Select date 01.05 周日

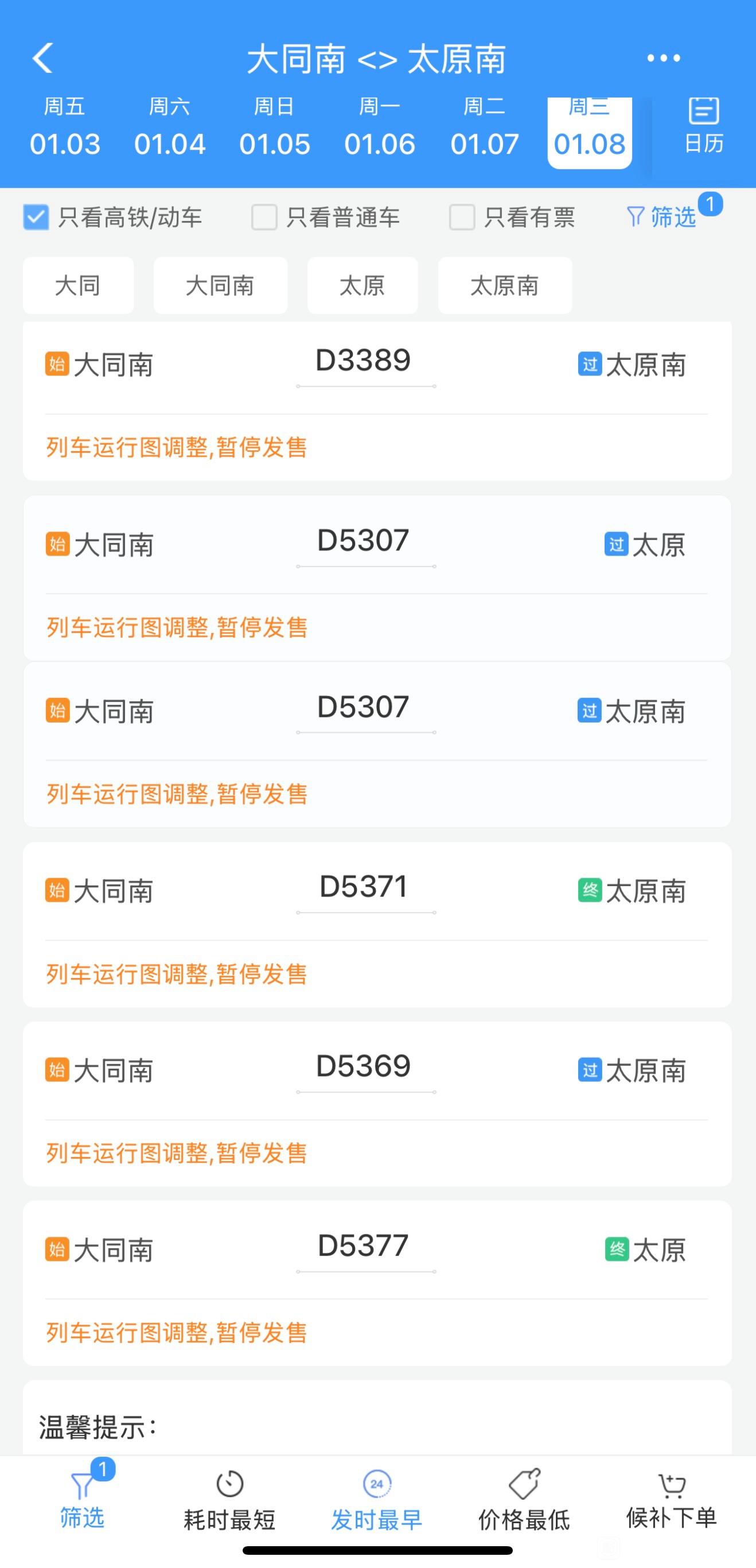(274, 128)
